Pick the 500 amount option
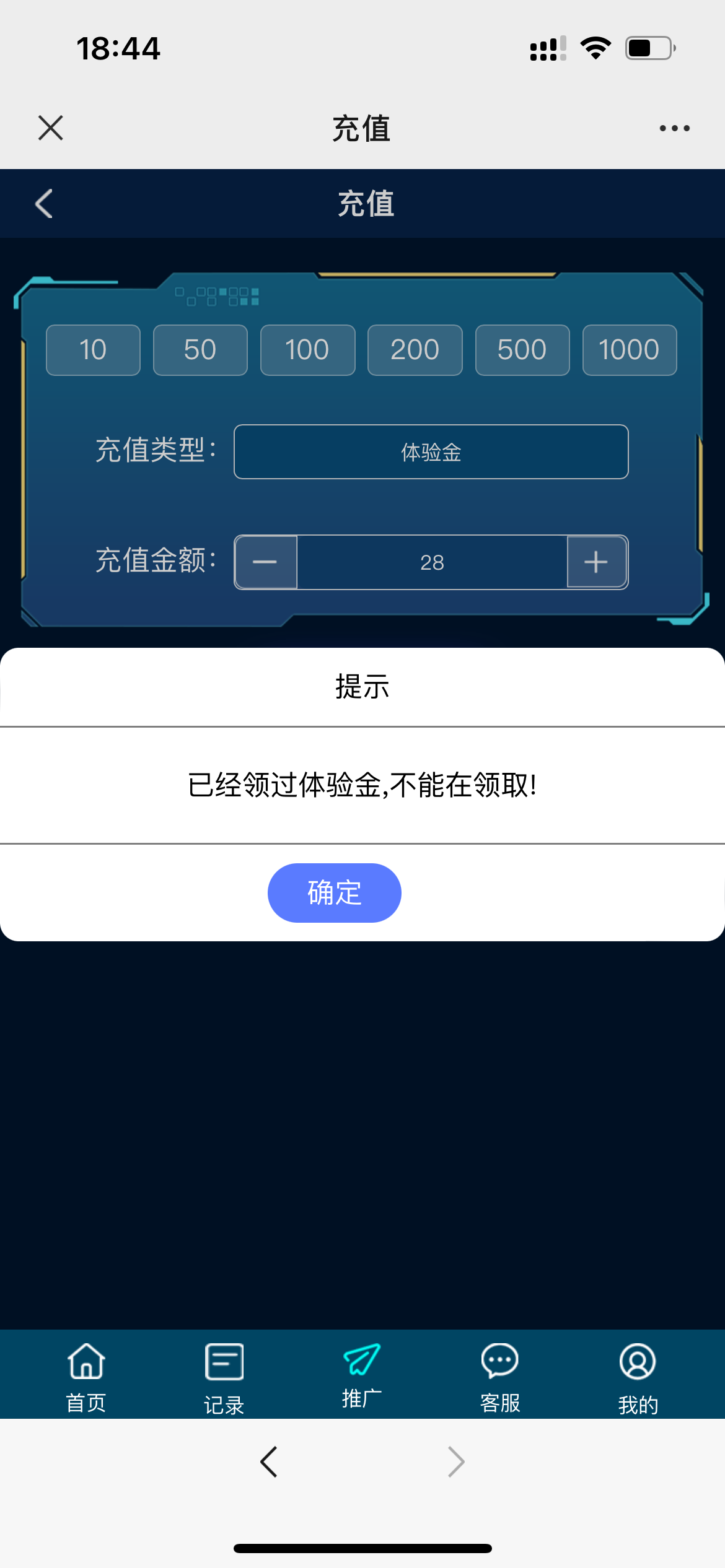 tap(522, 350)
